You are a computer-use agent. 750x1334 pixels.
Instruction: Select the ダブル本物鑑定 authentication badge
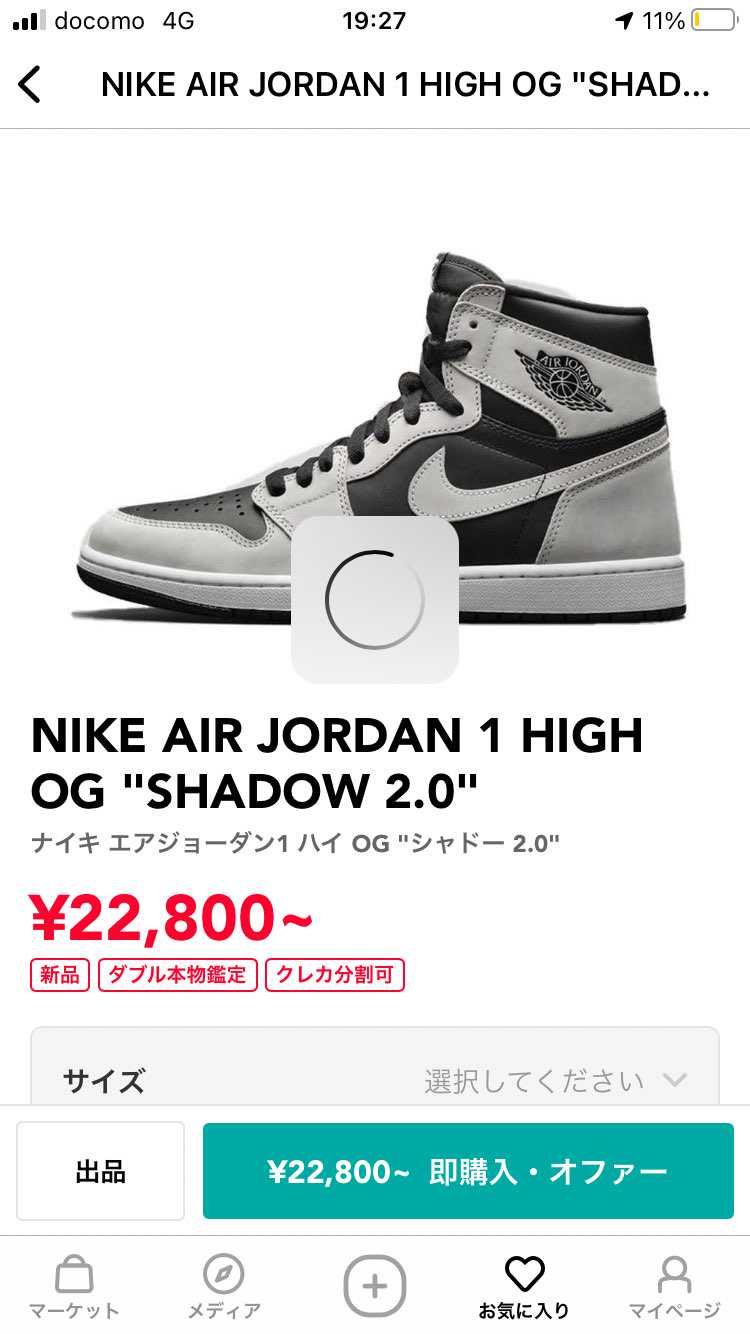click(177, 975)
